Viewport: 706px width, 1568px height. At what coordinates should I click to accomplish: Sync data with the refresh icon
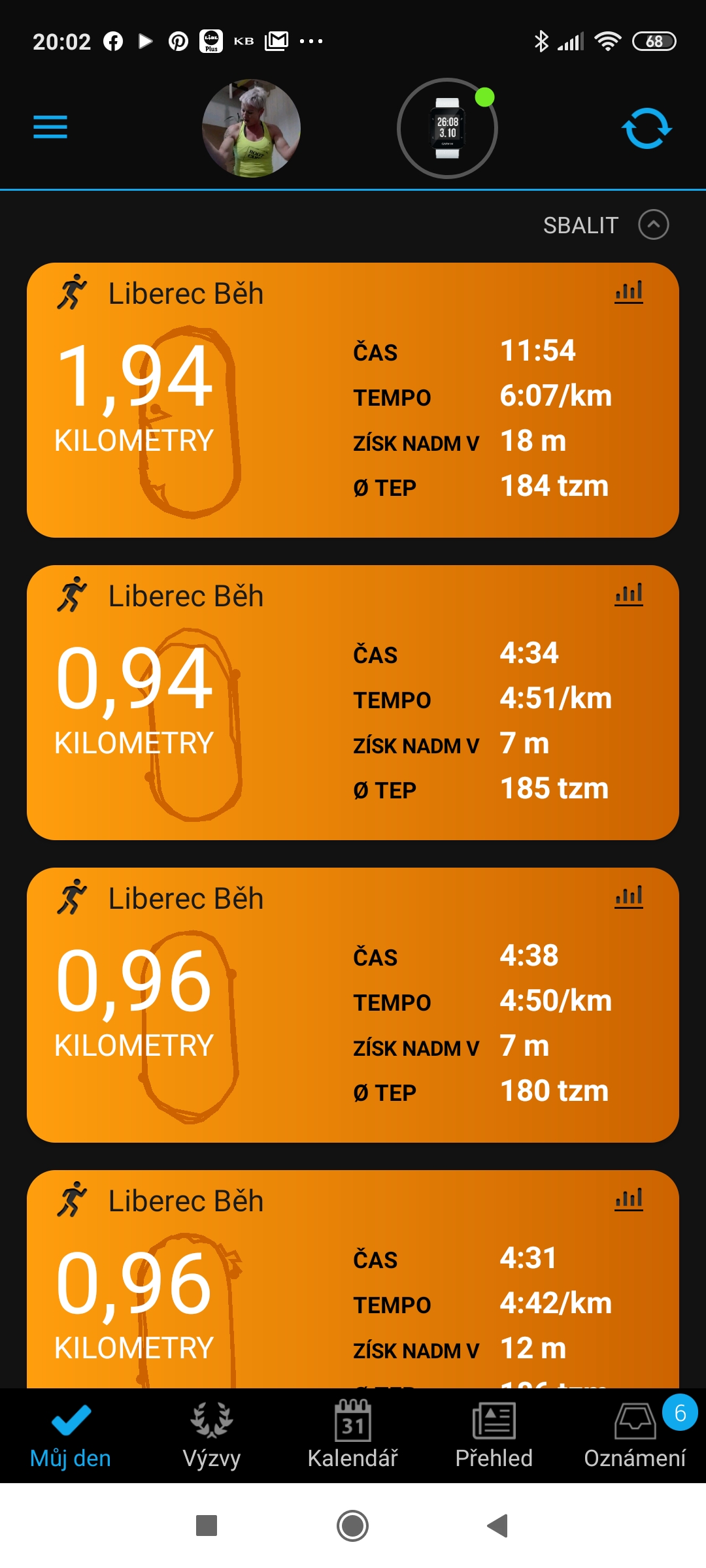[647, 128]
